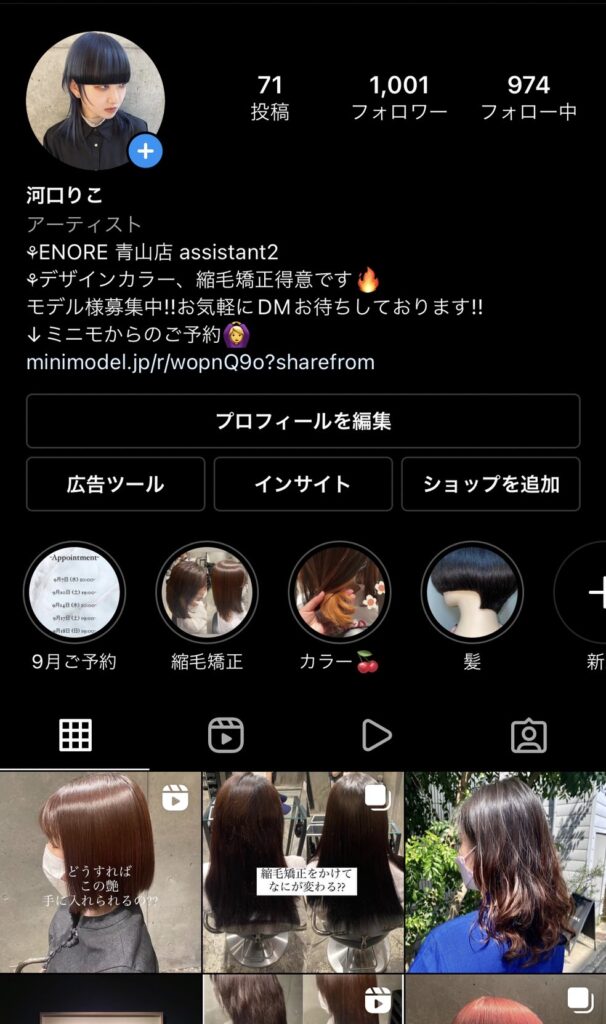Switch to the Reels tab

(x=226, y=735)
